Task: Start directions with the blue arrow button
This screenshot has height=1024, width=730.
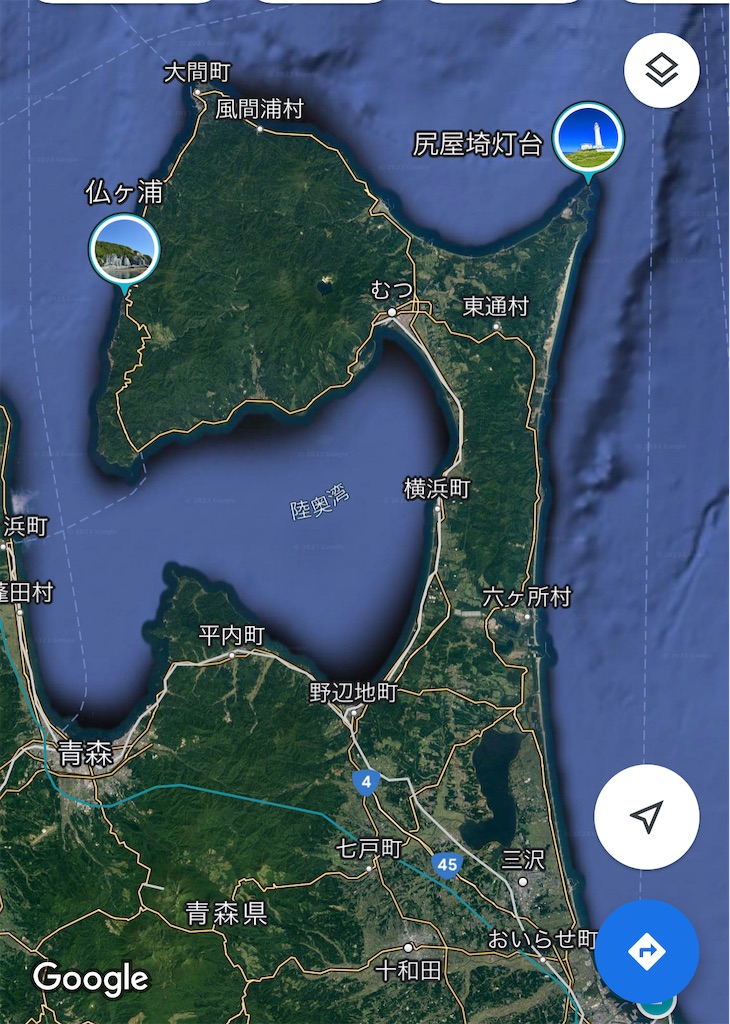Action: click(x=646, y=951)
